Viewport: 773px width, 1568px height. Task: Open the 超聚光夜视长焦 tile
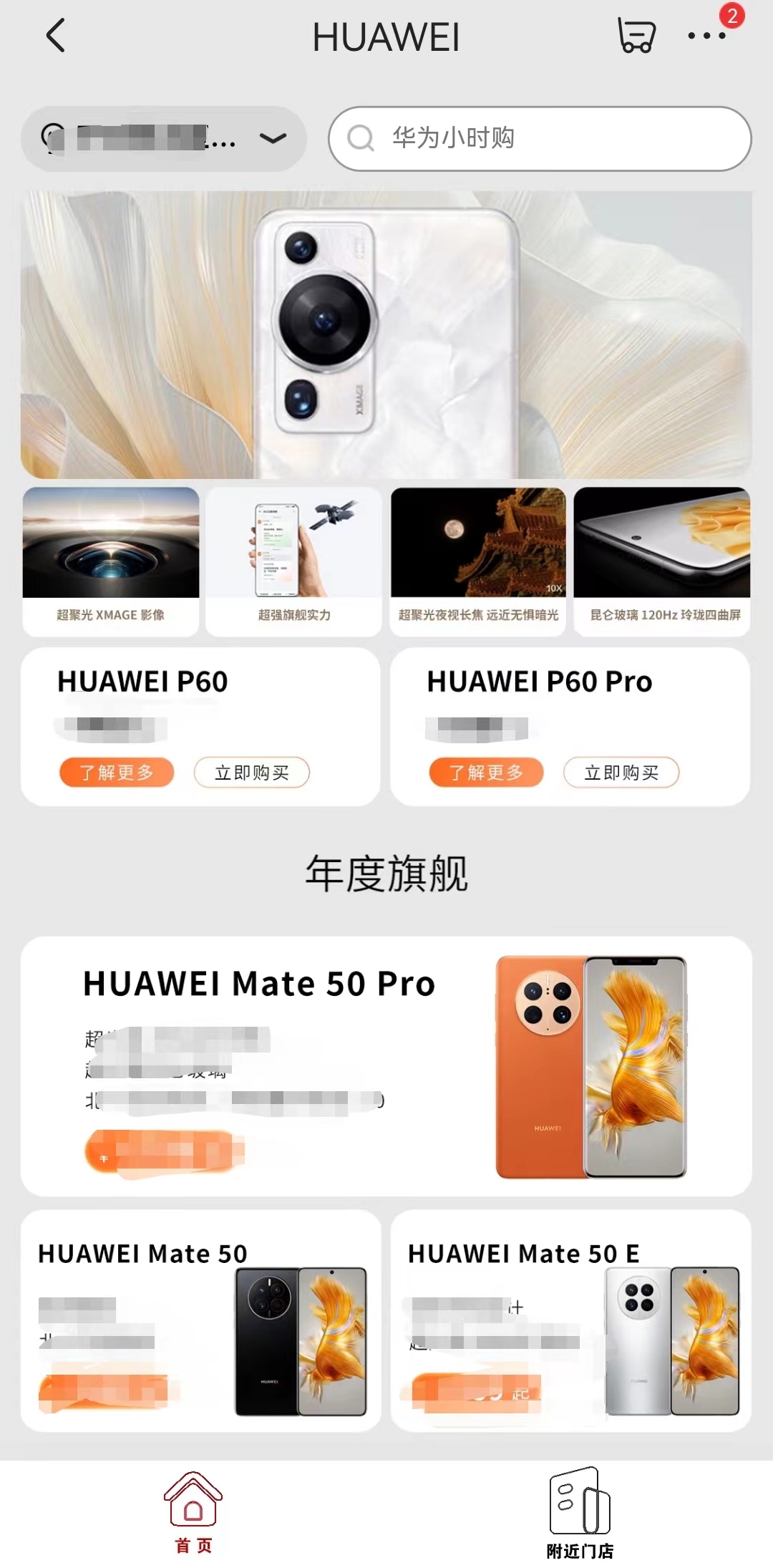(x=478, y=561)
